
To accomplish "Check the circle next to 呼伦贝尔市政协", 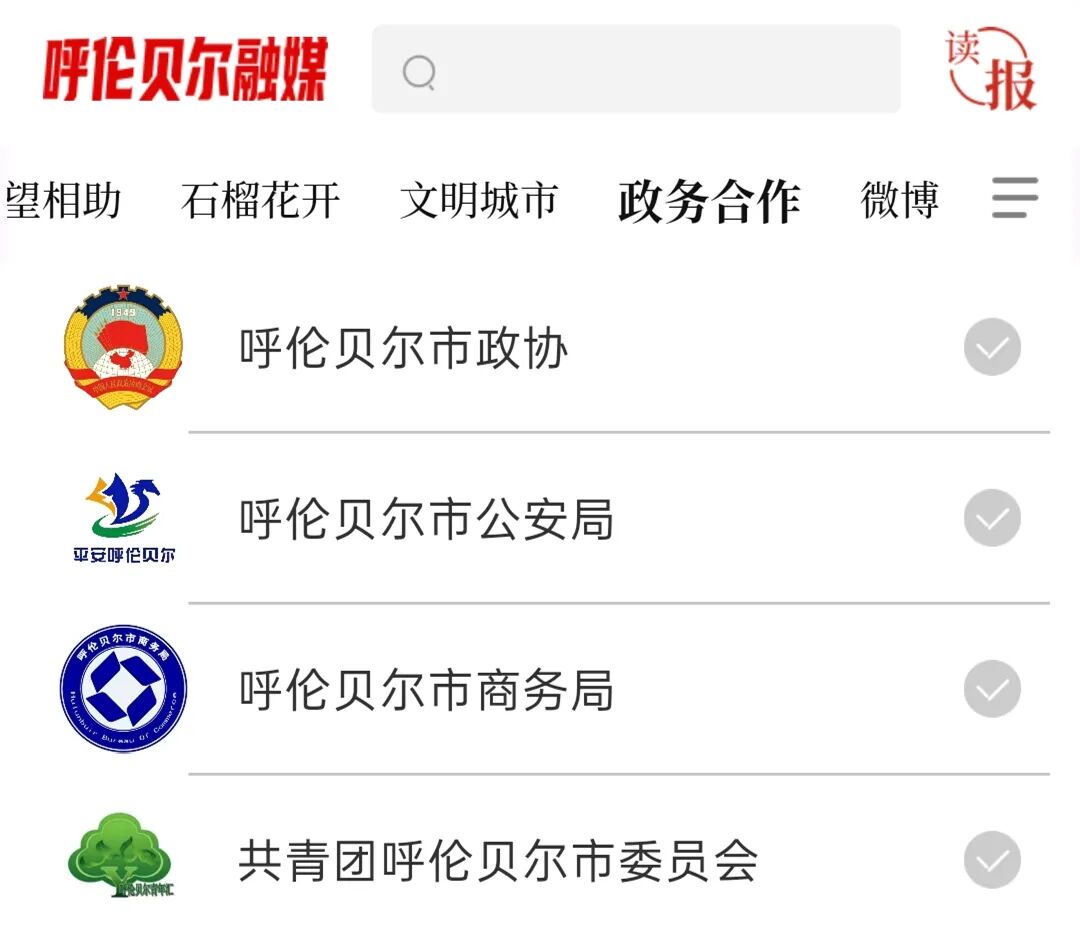I will 992,346.
